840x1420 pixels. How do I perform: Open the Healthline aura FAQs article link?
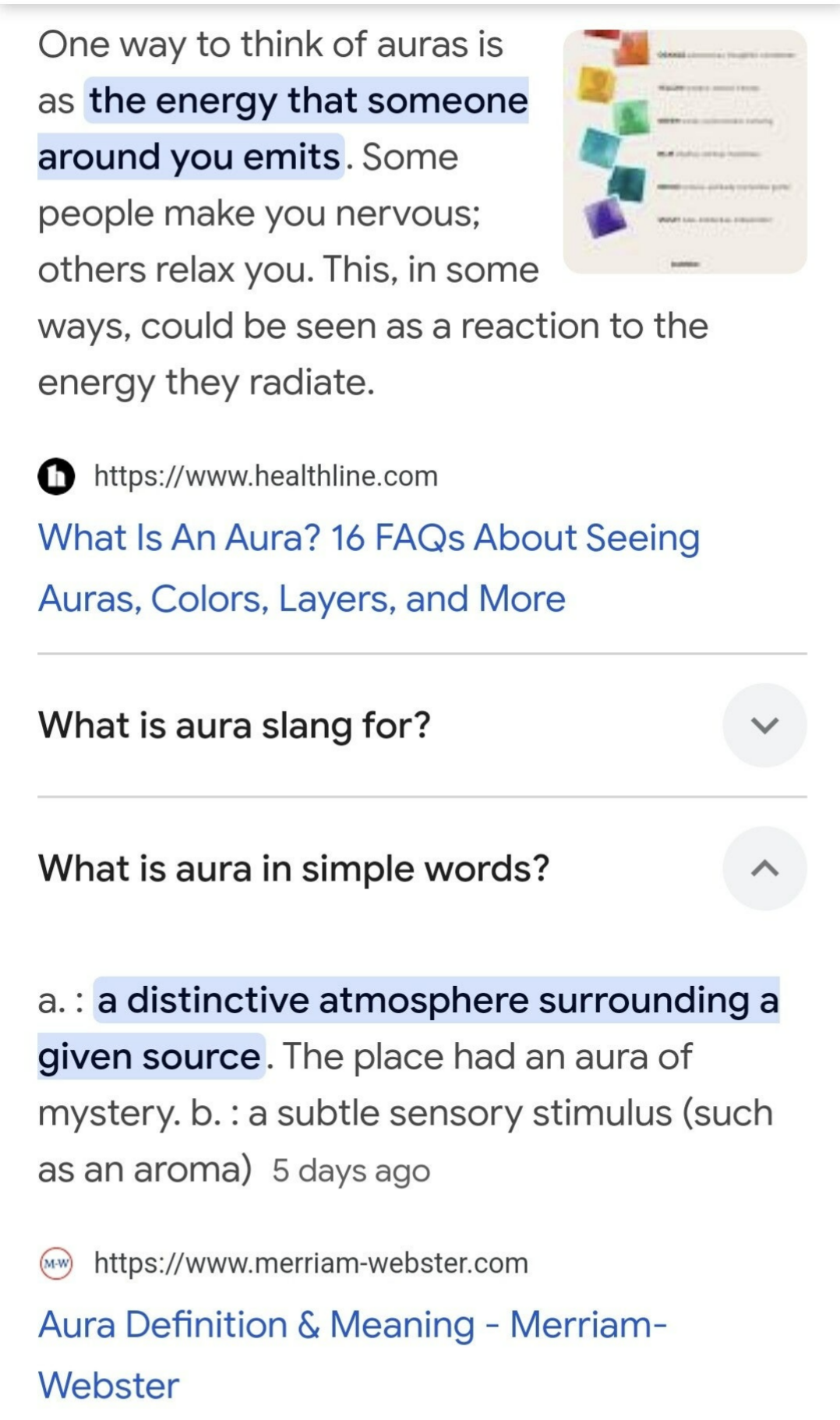pos(369,568)
